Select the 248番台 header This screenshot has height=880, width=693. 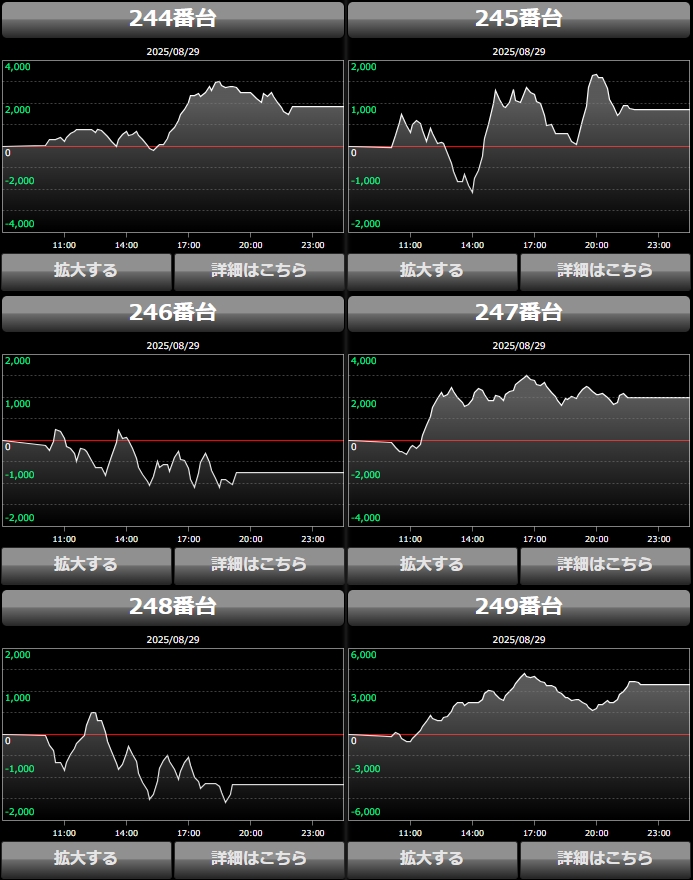pos(173,607)
